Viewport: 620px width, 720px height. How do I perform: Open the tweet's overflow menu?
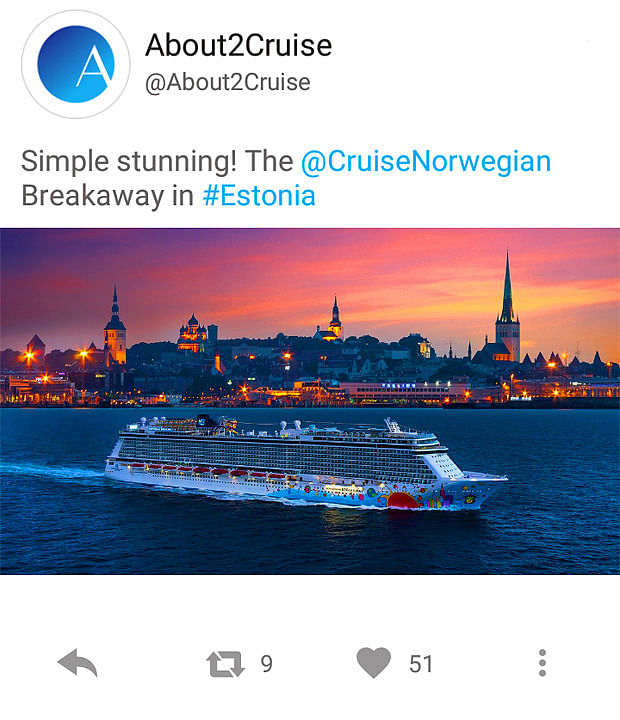542,663
